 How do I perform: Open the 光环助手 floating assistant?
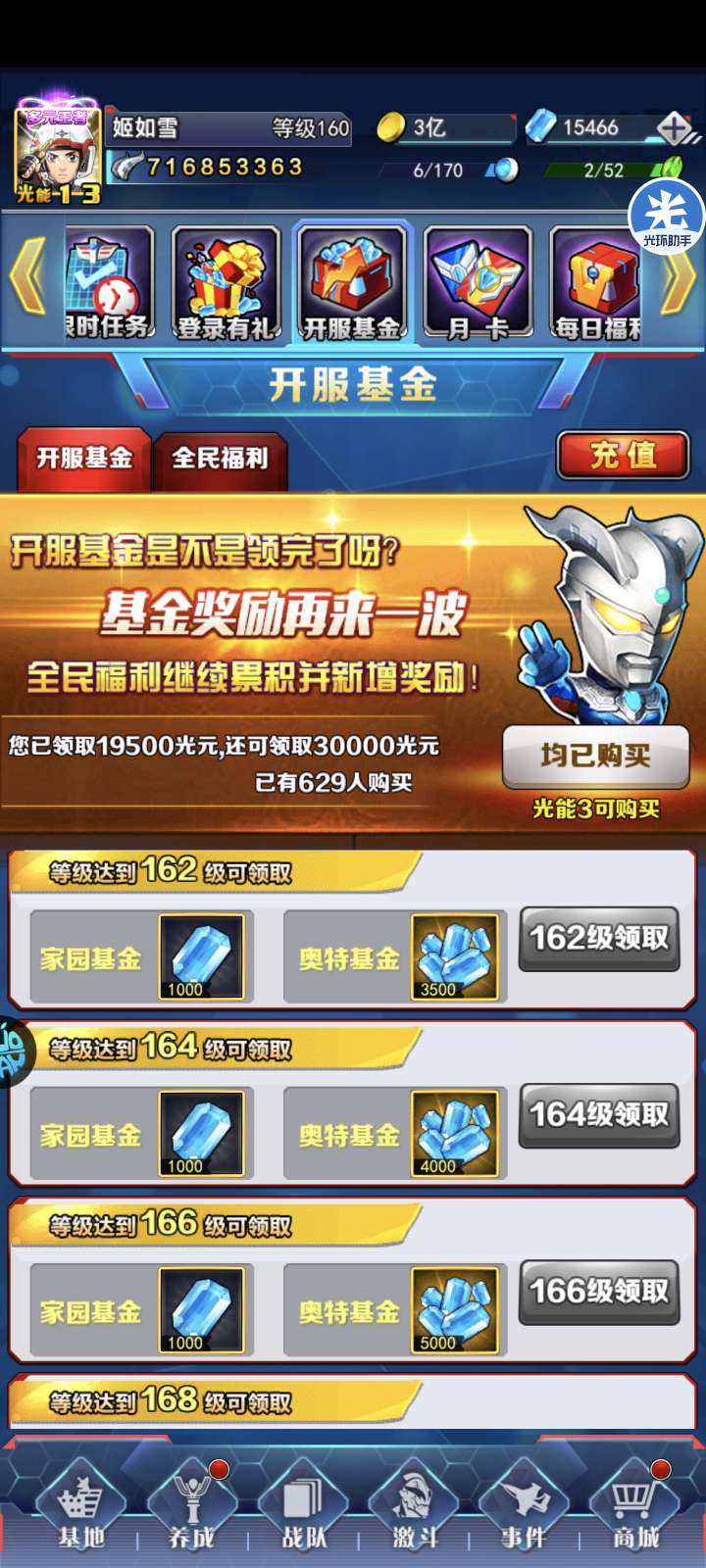[x=667, y=218]
